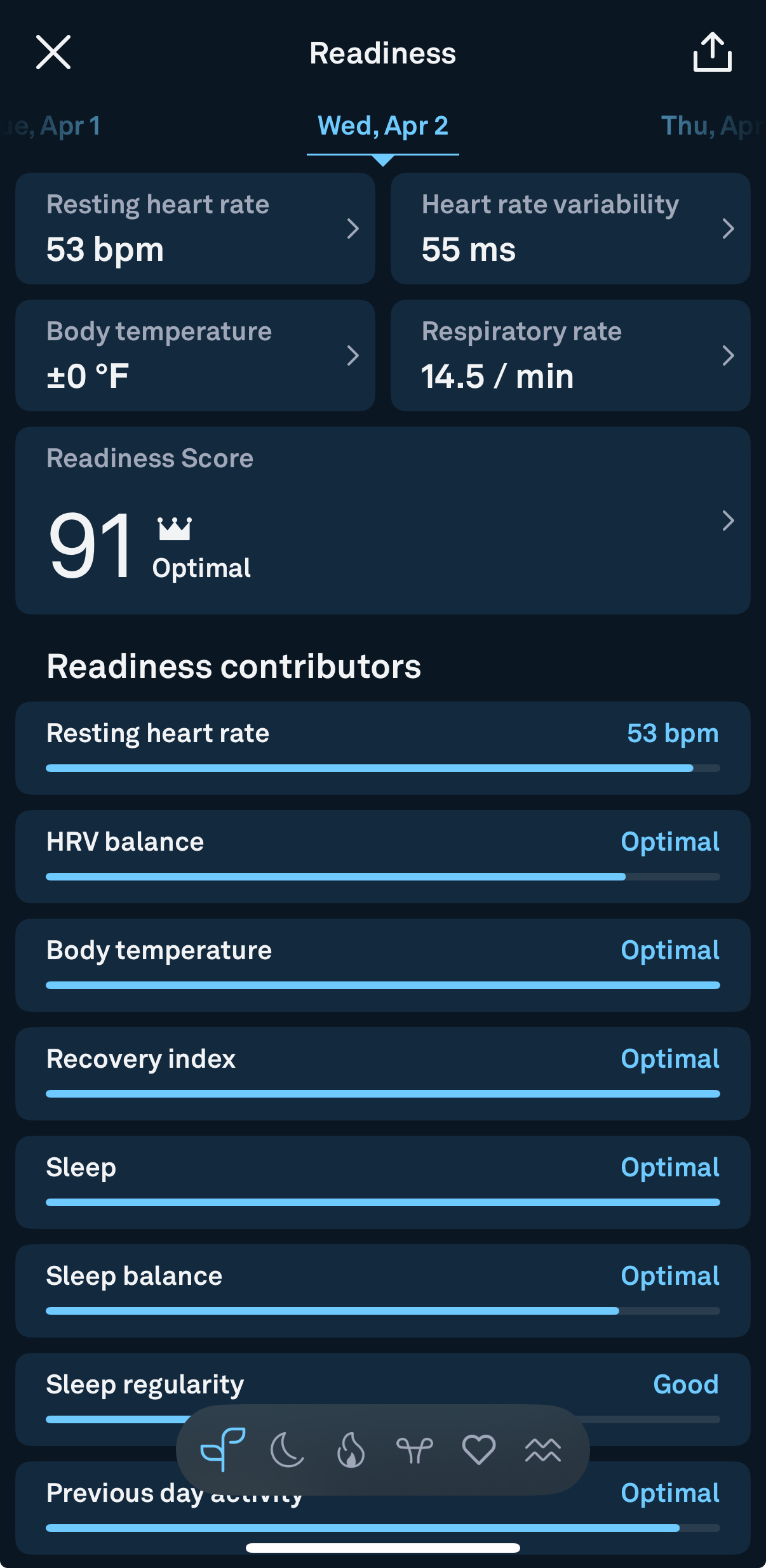Open the Resting heart rate 53 bpm card

(195, 229)
